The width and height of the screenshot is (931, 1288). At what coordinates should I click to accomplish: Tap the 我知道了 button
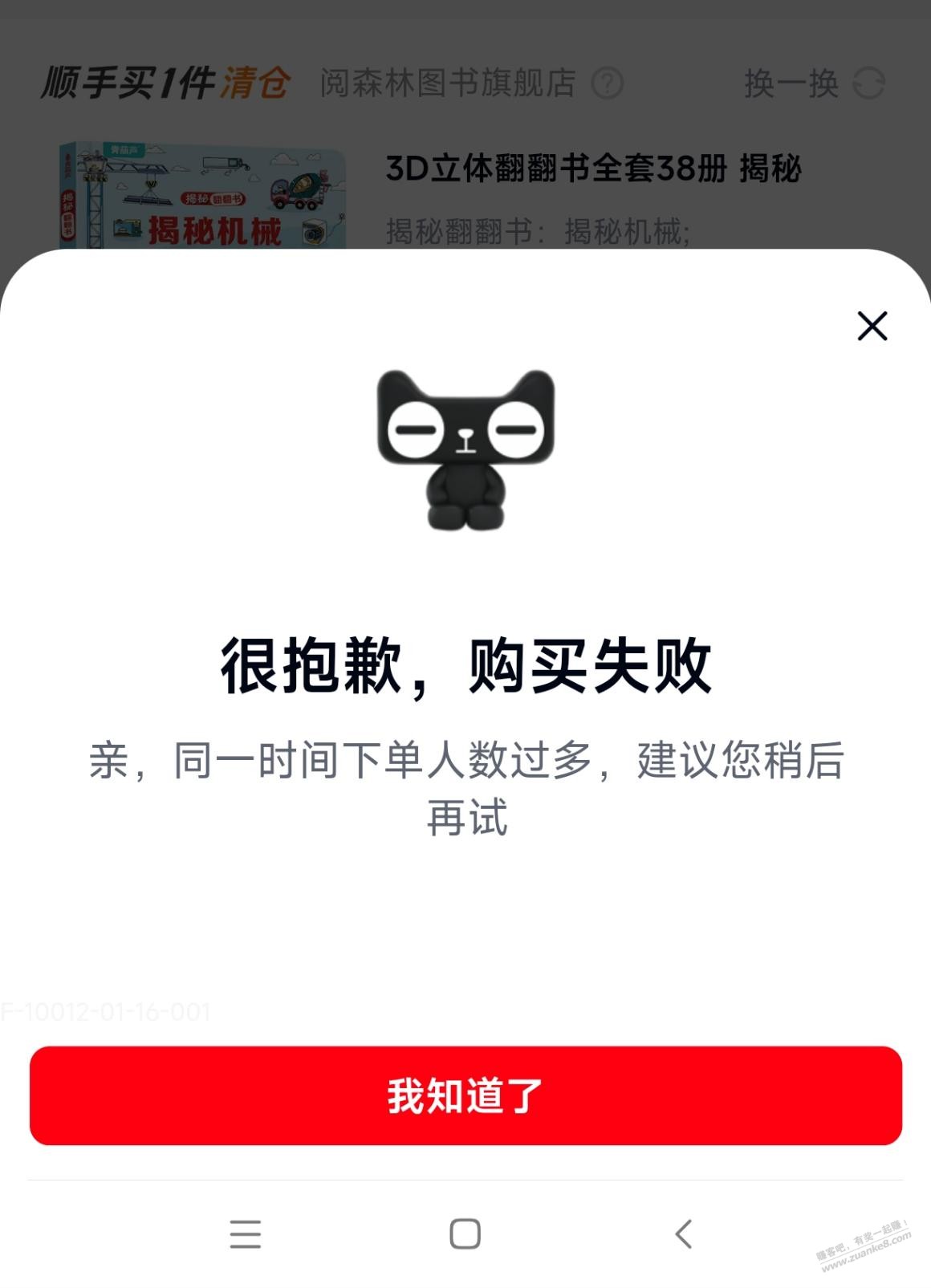tap(465, 1095)
